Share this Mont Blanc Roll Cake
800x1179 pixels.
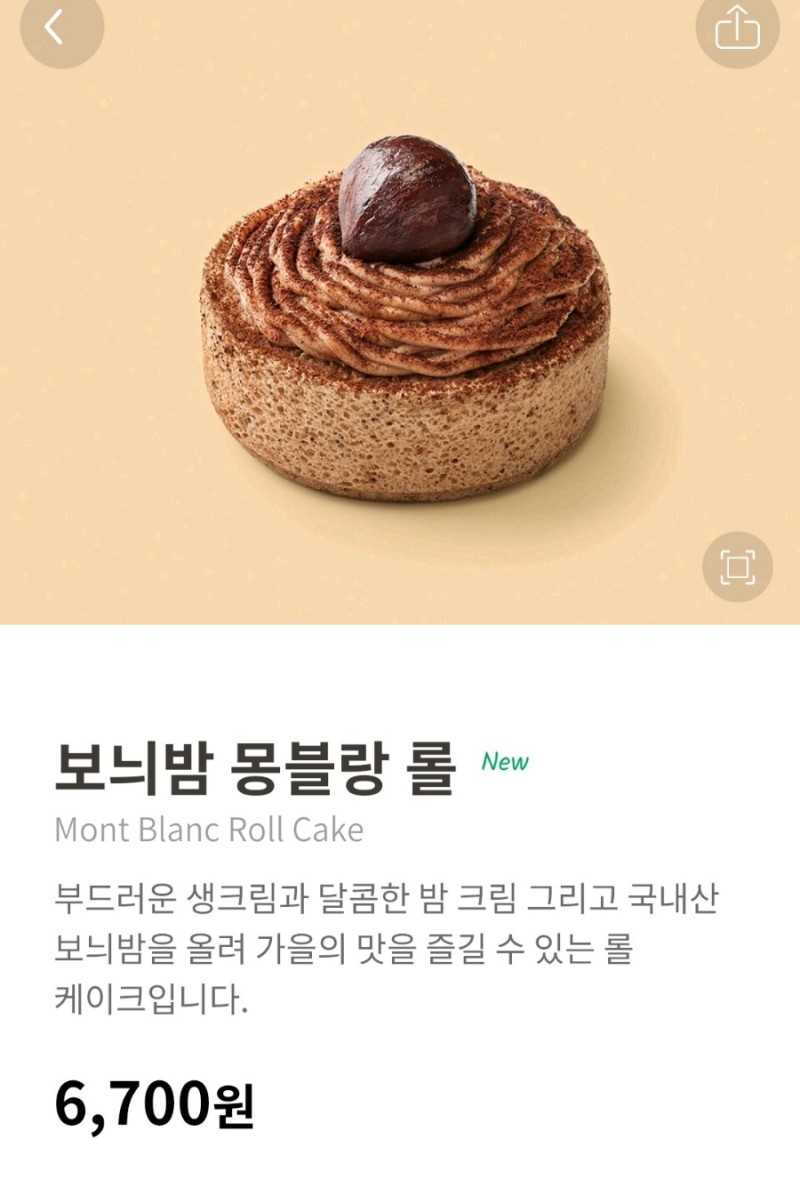pos(738,28)
